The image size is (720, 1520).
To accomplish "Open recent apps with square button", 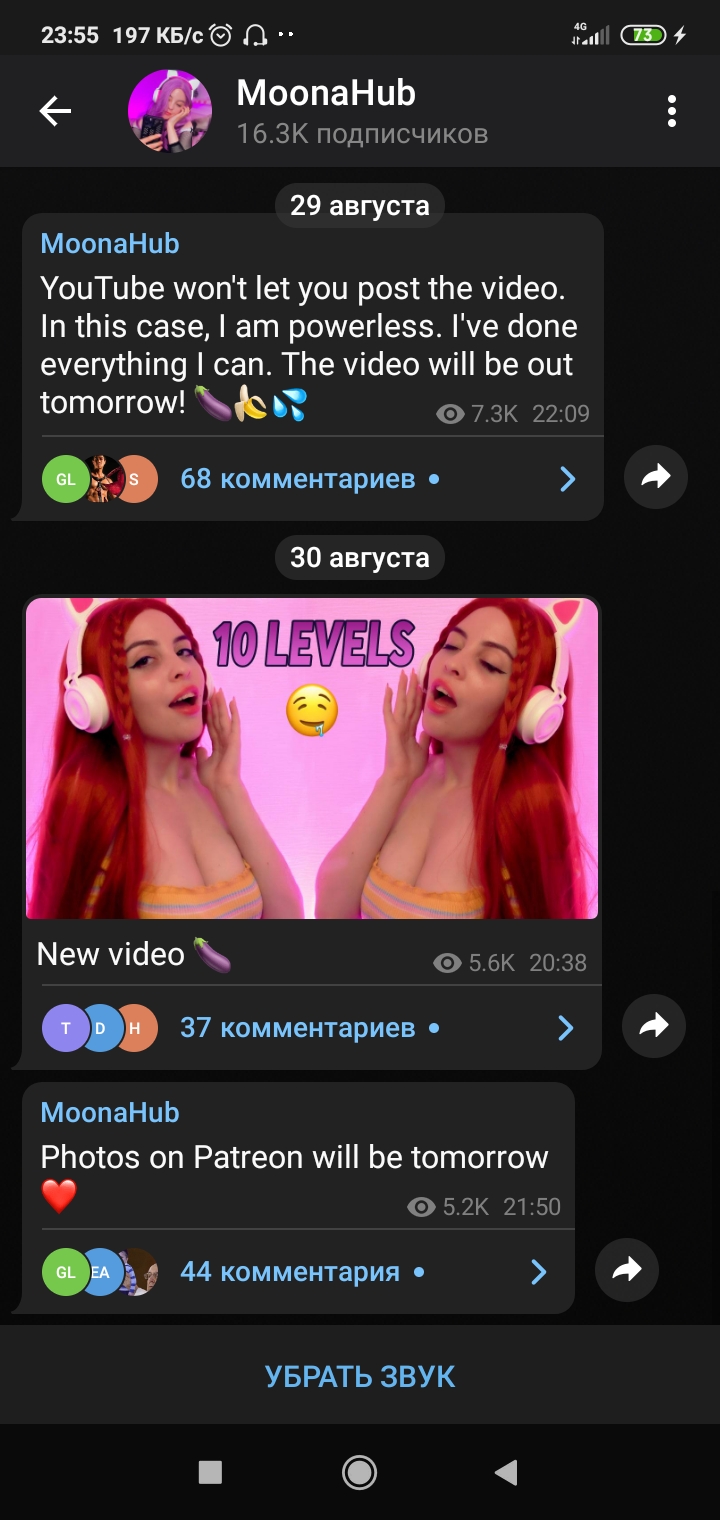I will click(x=210, y=1471).
